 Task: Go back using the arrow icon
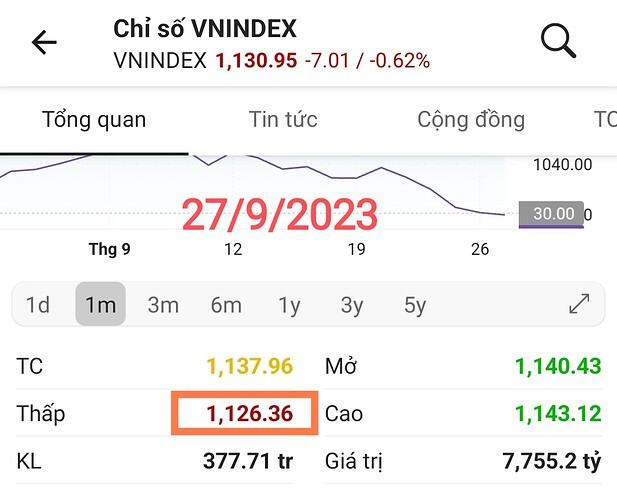pyautogui.click(x=45, y=42)
